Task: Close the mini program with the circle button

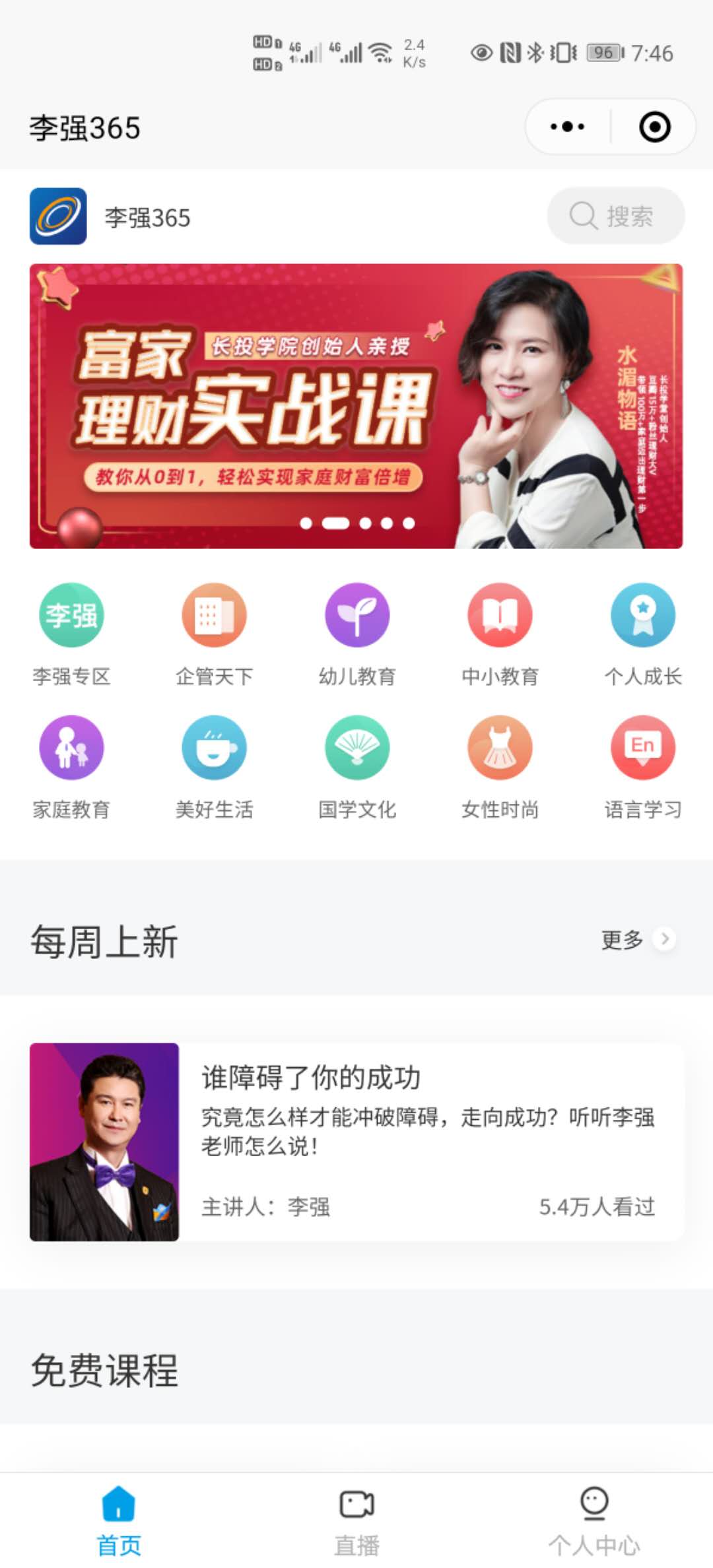Action: pyautogui.click(x=654, y=127)
